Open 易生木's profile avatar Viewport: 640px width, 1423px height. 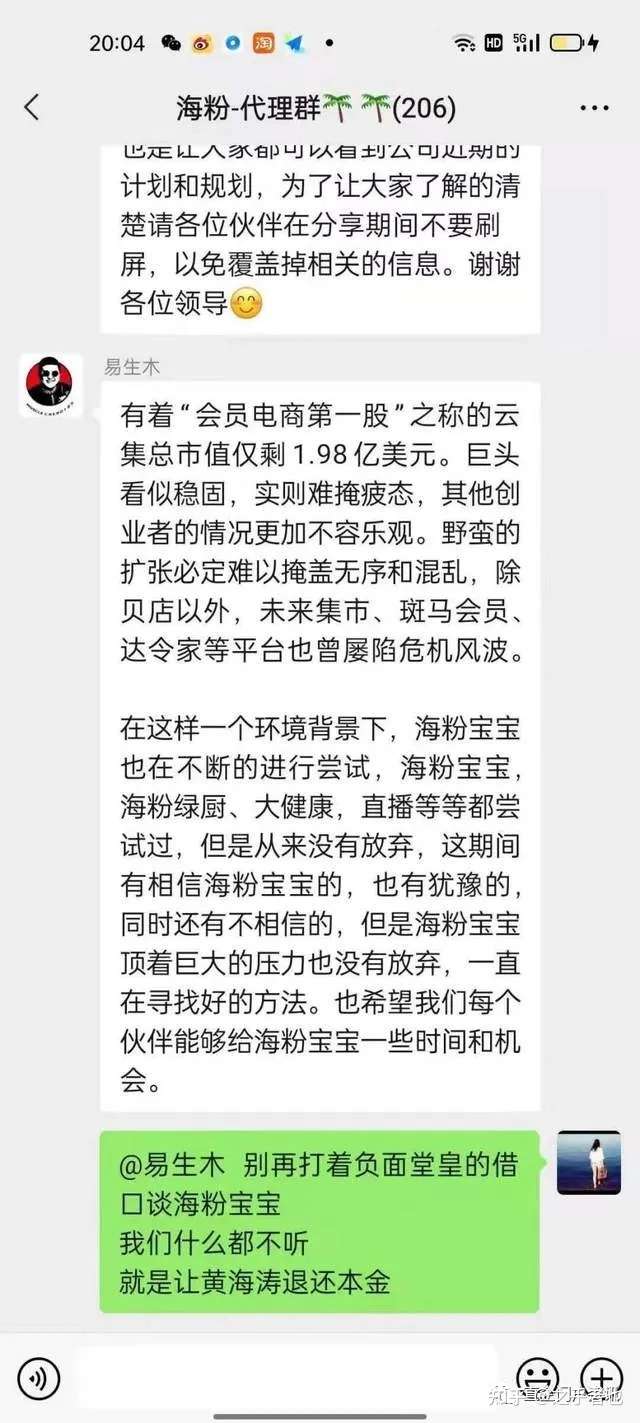pos(51,386)
